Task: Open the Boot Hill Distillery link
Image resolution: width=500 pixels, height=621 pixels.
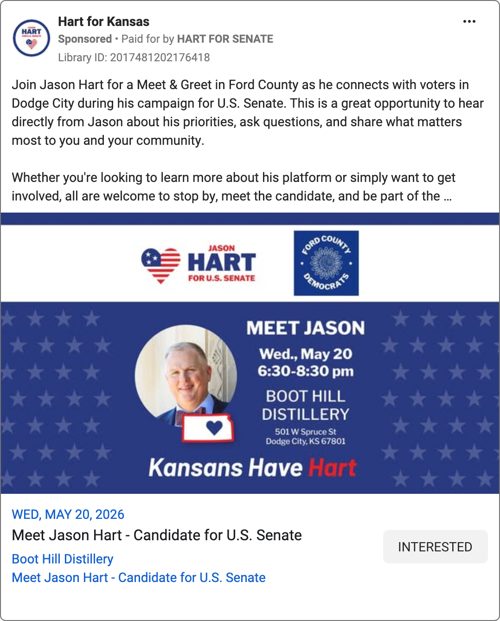Action: point(63,559)
